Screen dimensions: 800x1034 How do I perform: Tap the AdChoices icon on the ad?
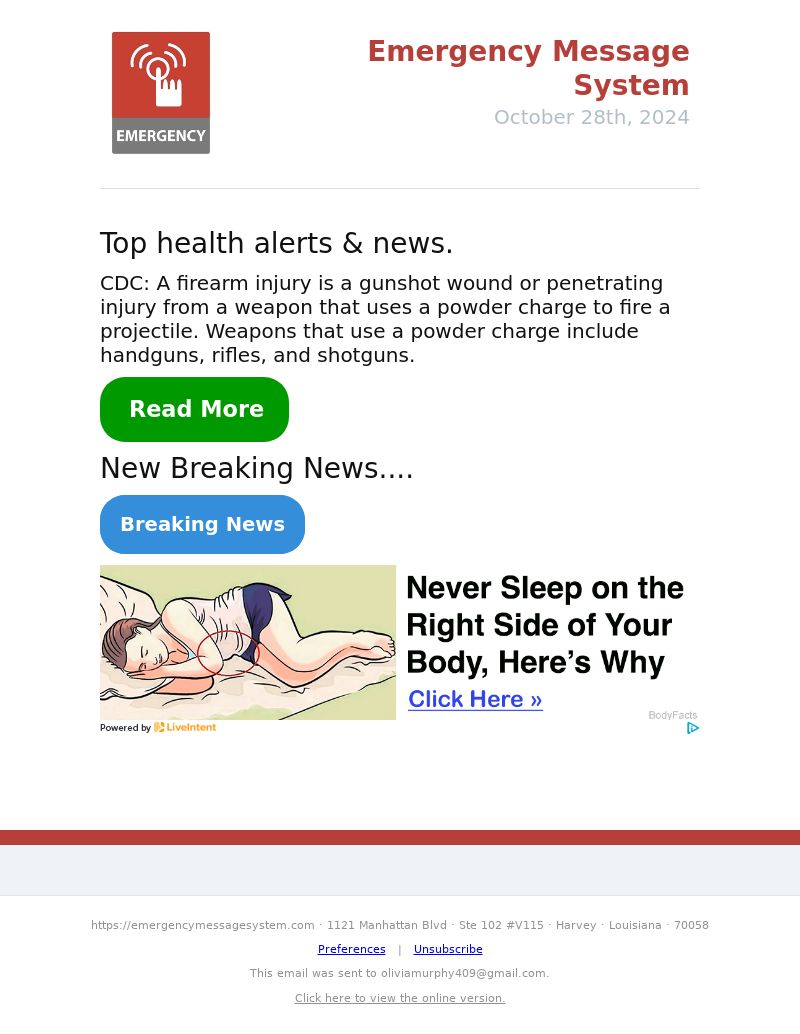pos(692,728)
